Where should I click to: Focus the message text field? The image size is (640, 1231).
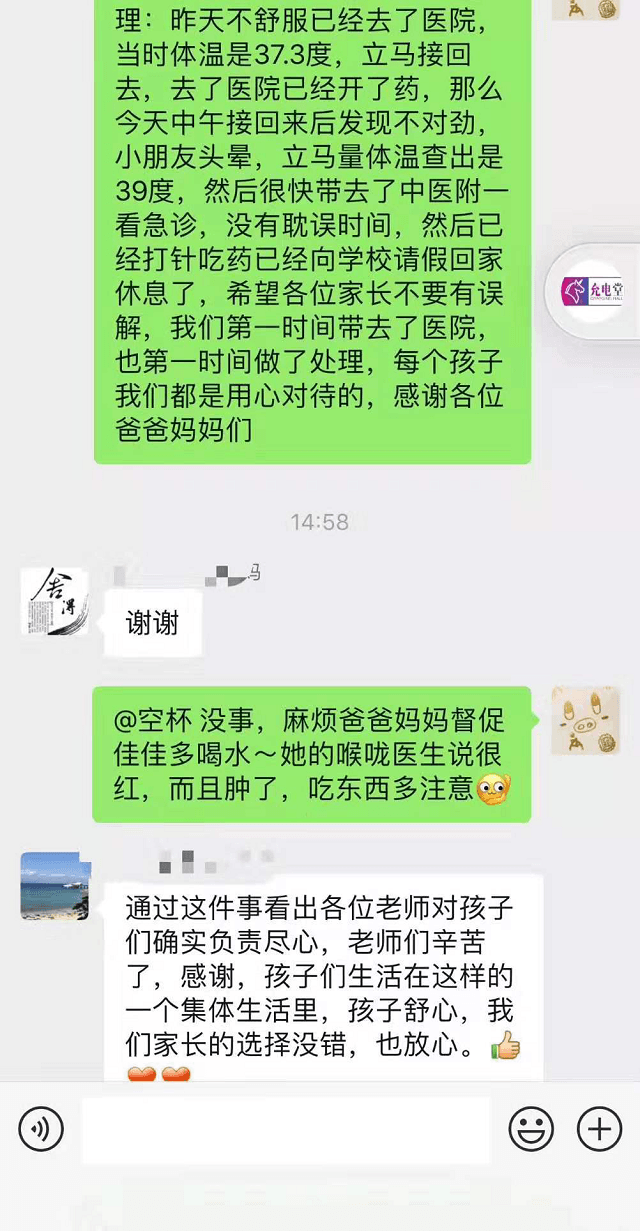(285, 1130)
